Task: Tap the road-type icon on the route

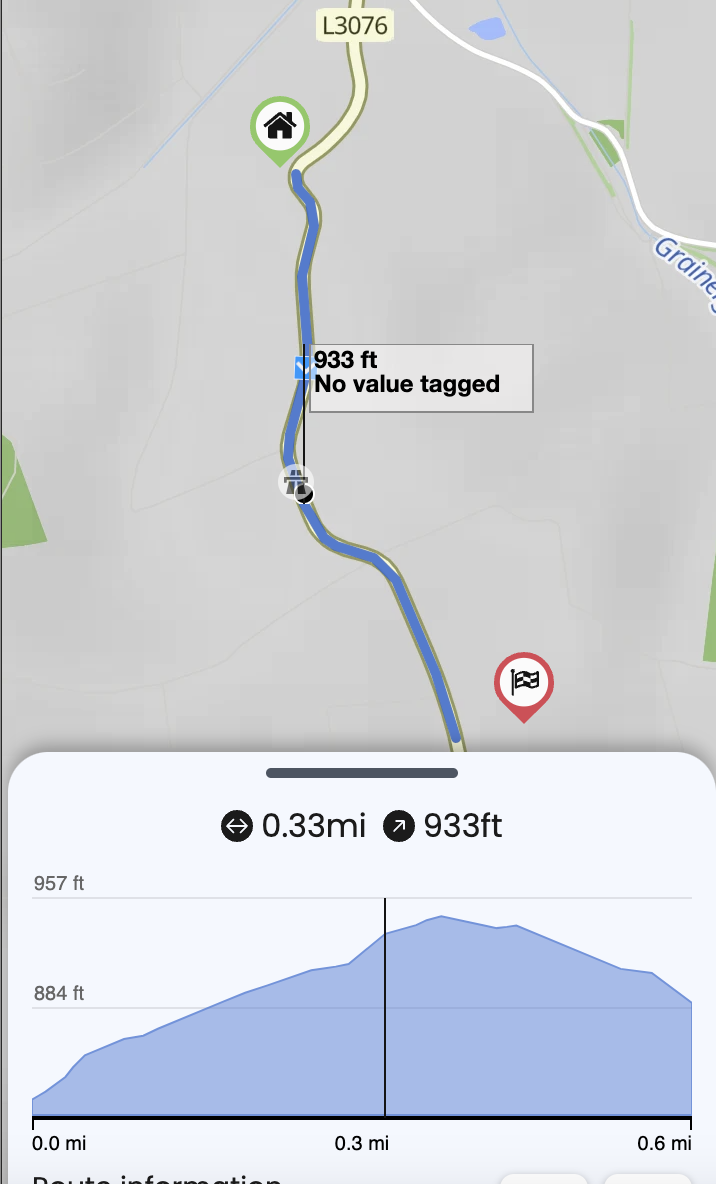Action: [296, 482]
